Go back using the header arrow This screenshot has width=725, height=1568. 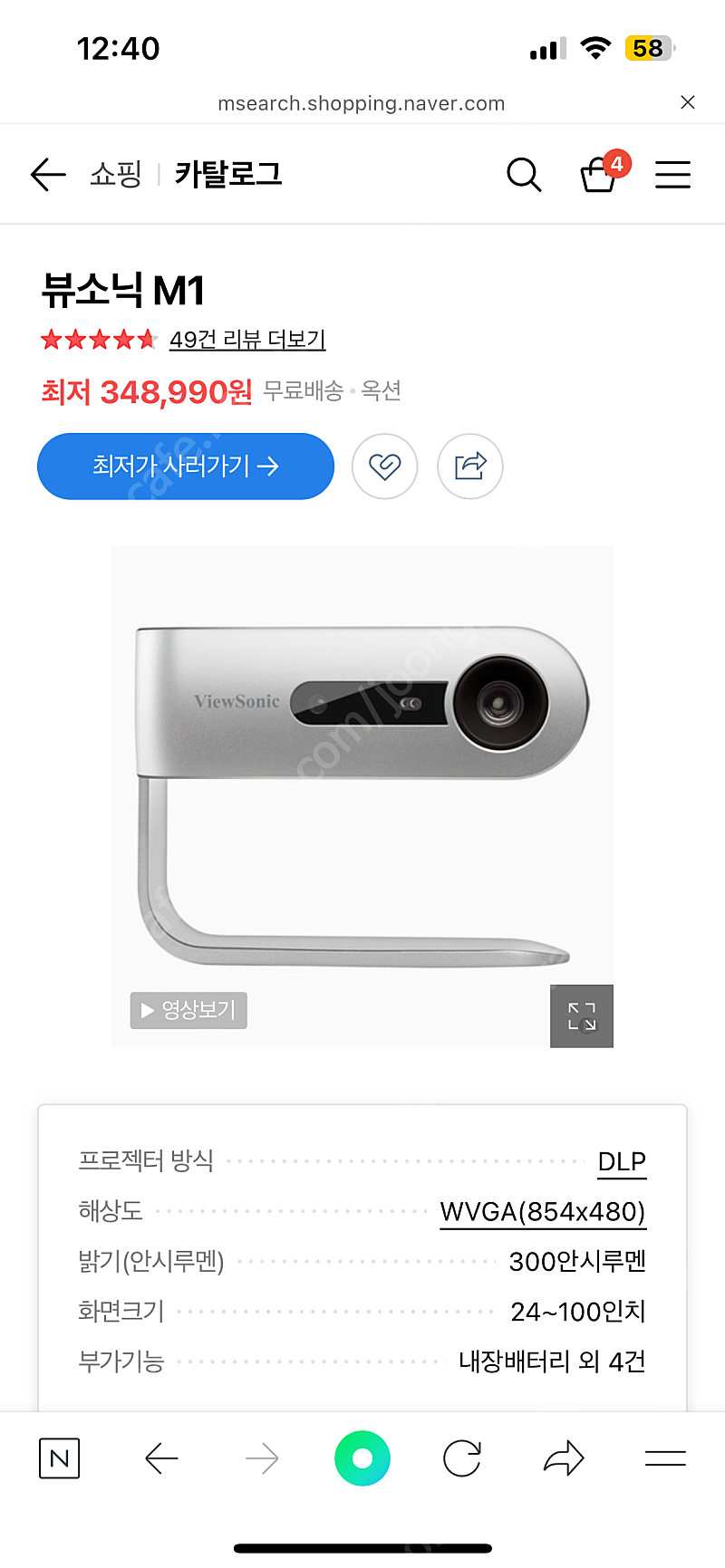(48, 174)
